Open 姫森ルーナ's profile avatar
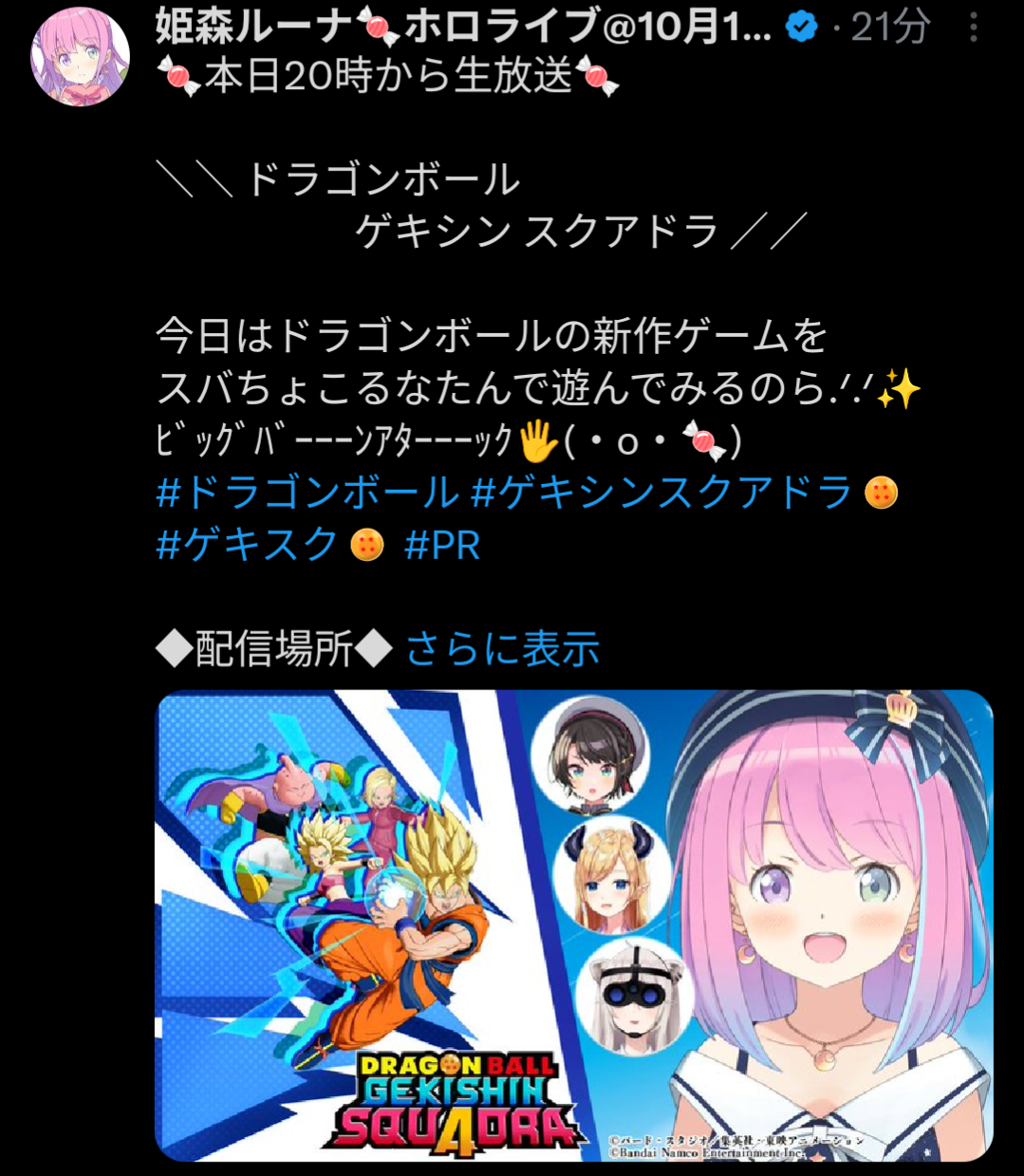Viewport: 1024px width, 1176px height. (80, 59)
